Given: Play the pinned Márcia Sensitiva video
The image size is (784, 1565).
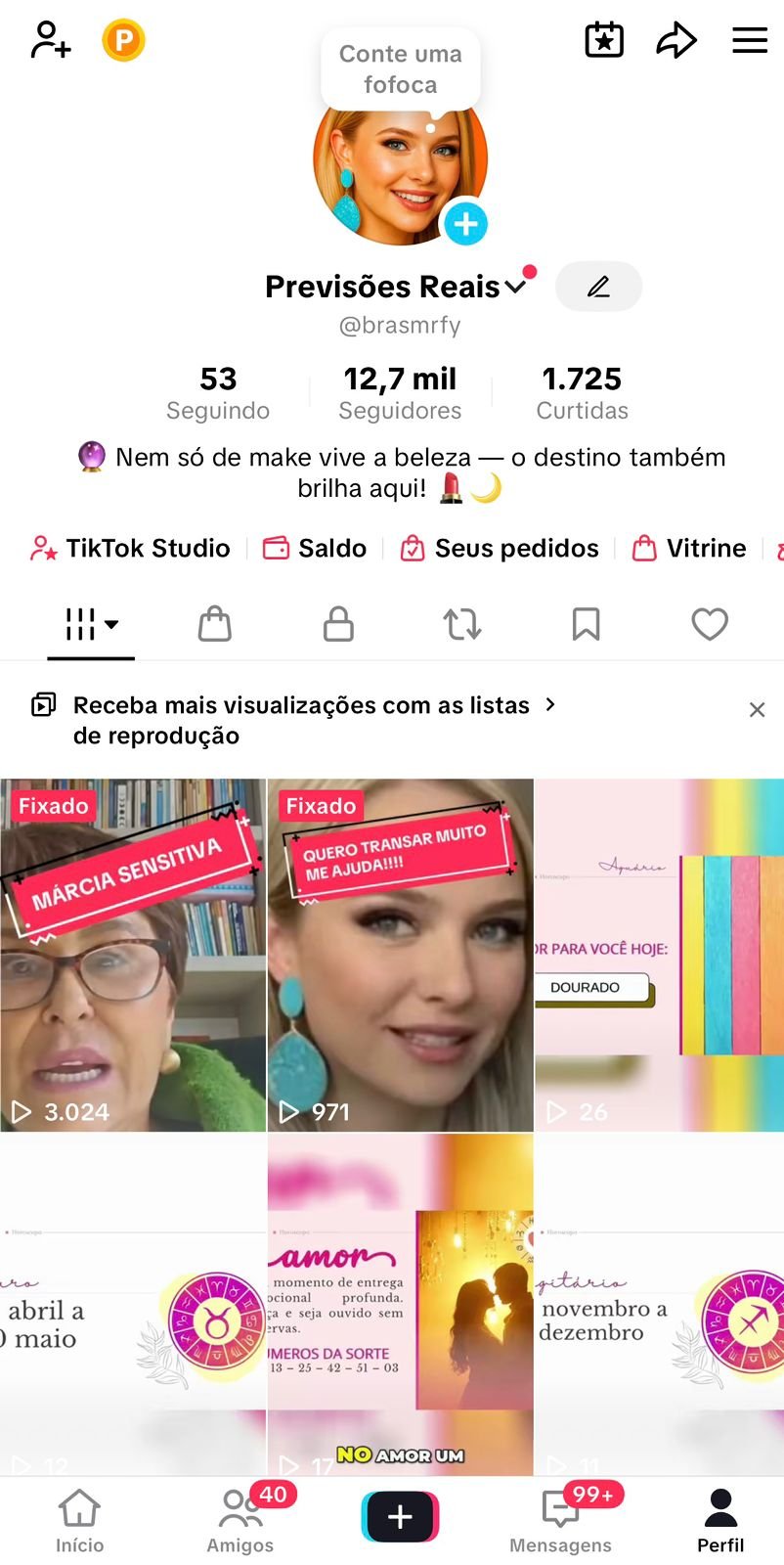Looking at the screenshot, I should 133,955.
